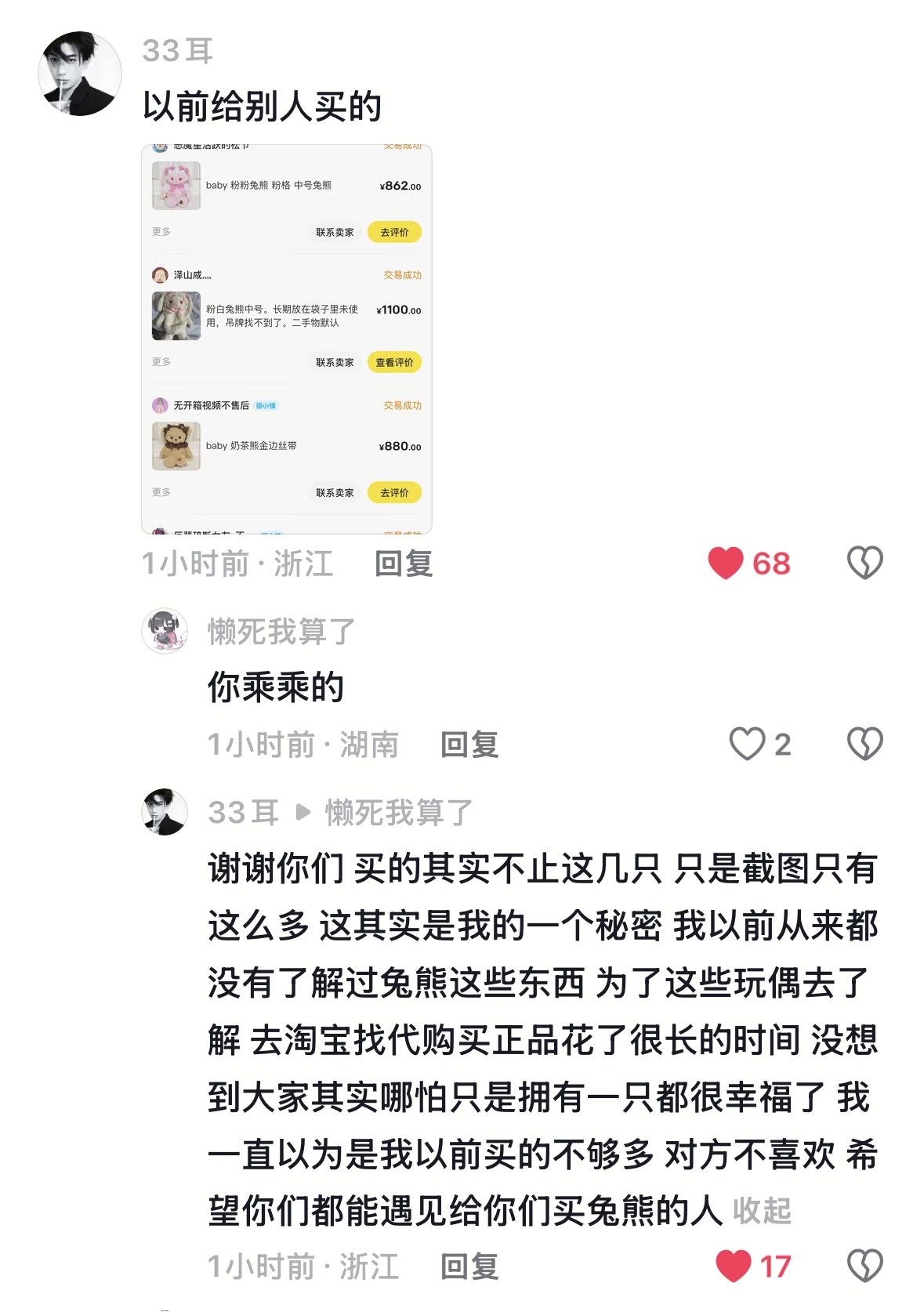Open 33耳's profile avatar on top comment
924x1312 pixels.
80,74
